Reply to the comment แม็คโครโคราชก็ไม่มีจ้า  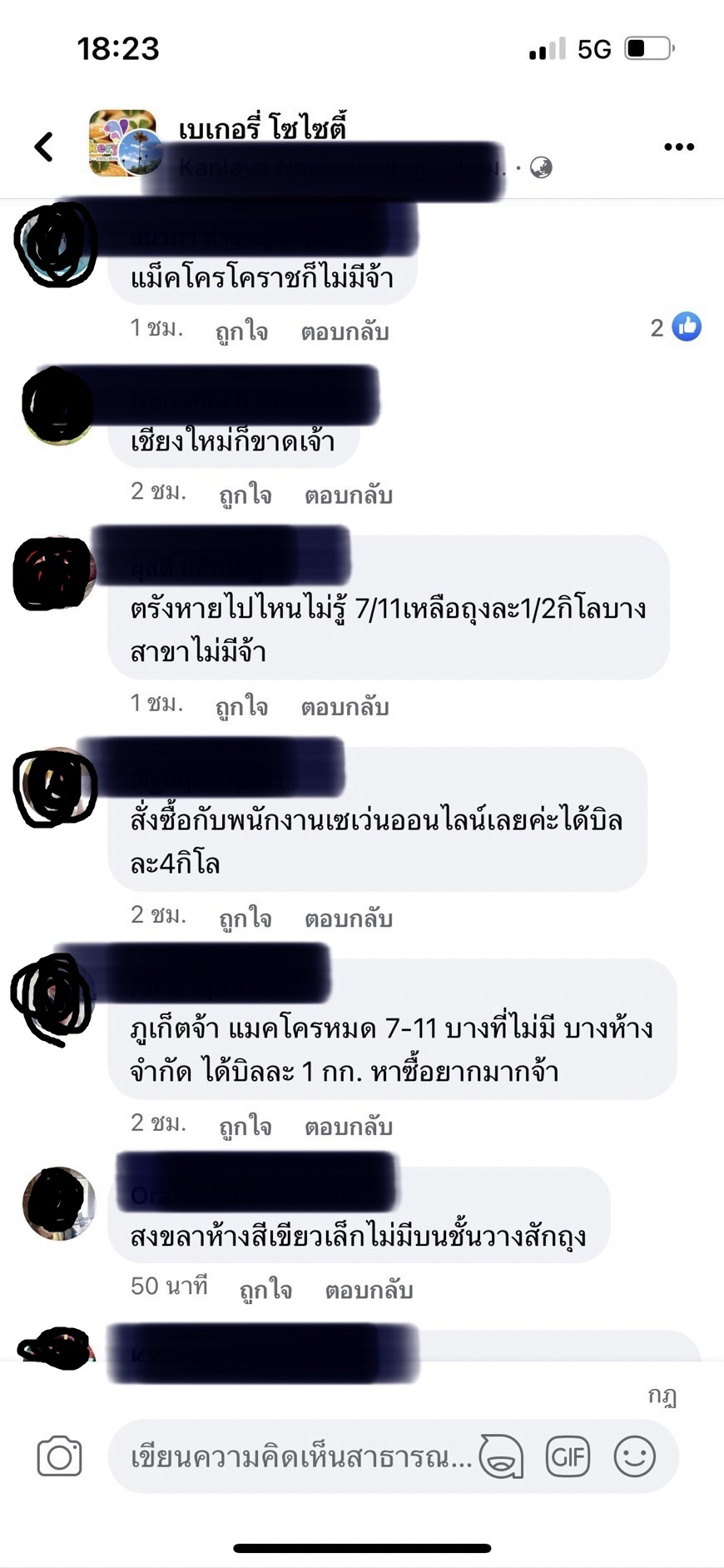[345, 331]
